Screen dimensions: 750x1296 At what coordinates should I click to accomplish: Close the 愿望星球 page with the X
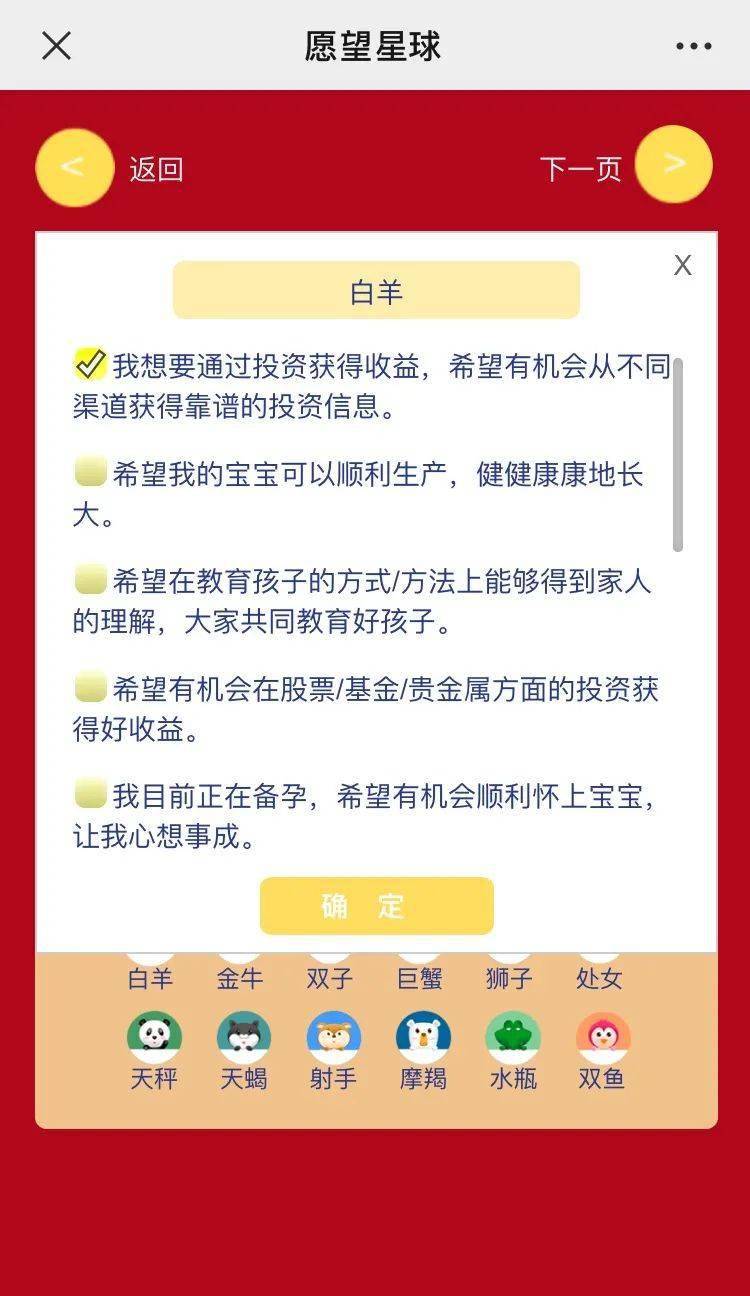click(56, 46)
